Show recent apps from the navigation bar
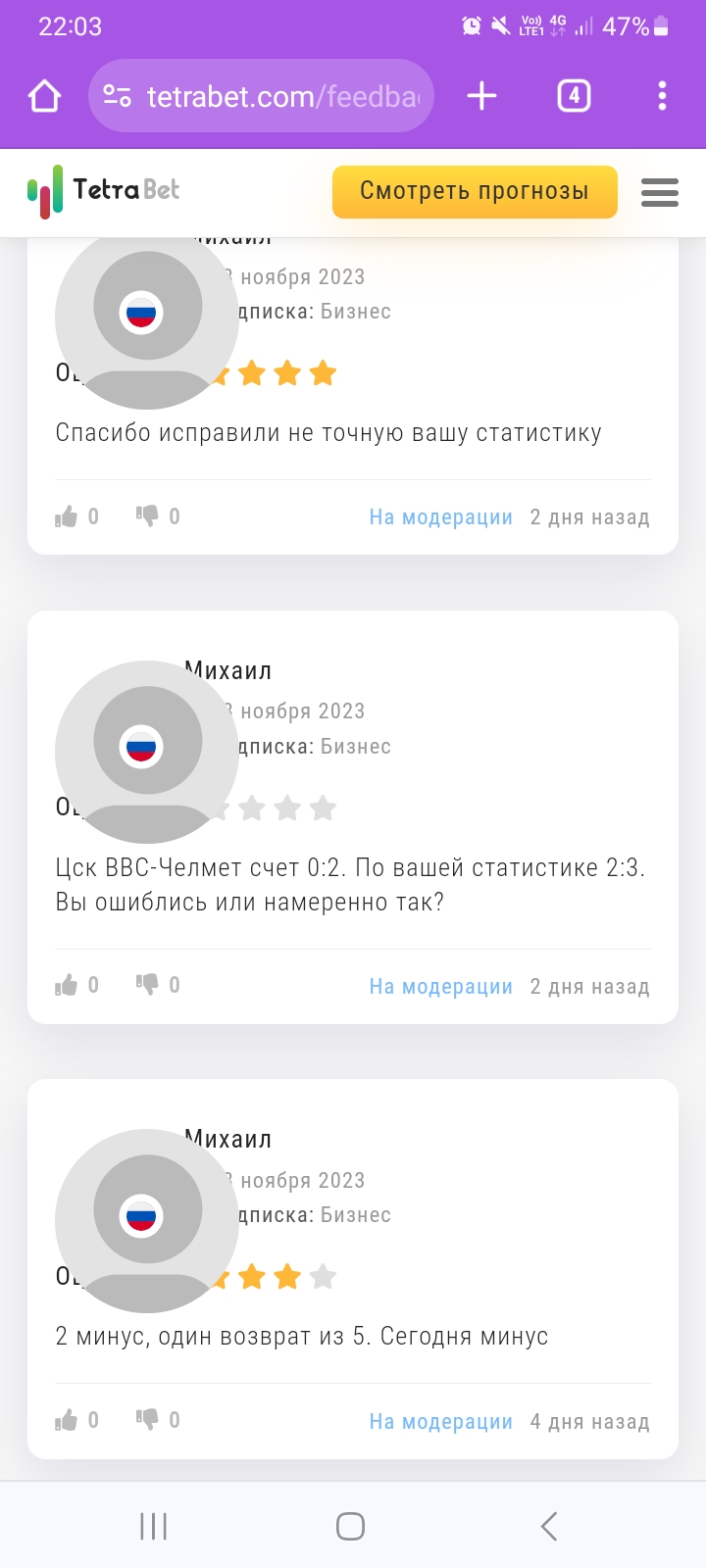This screenshot has width=706, height=1568. (153, 1526)
